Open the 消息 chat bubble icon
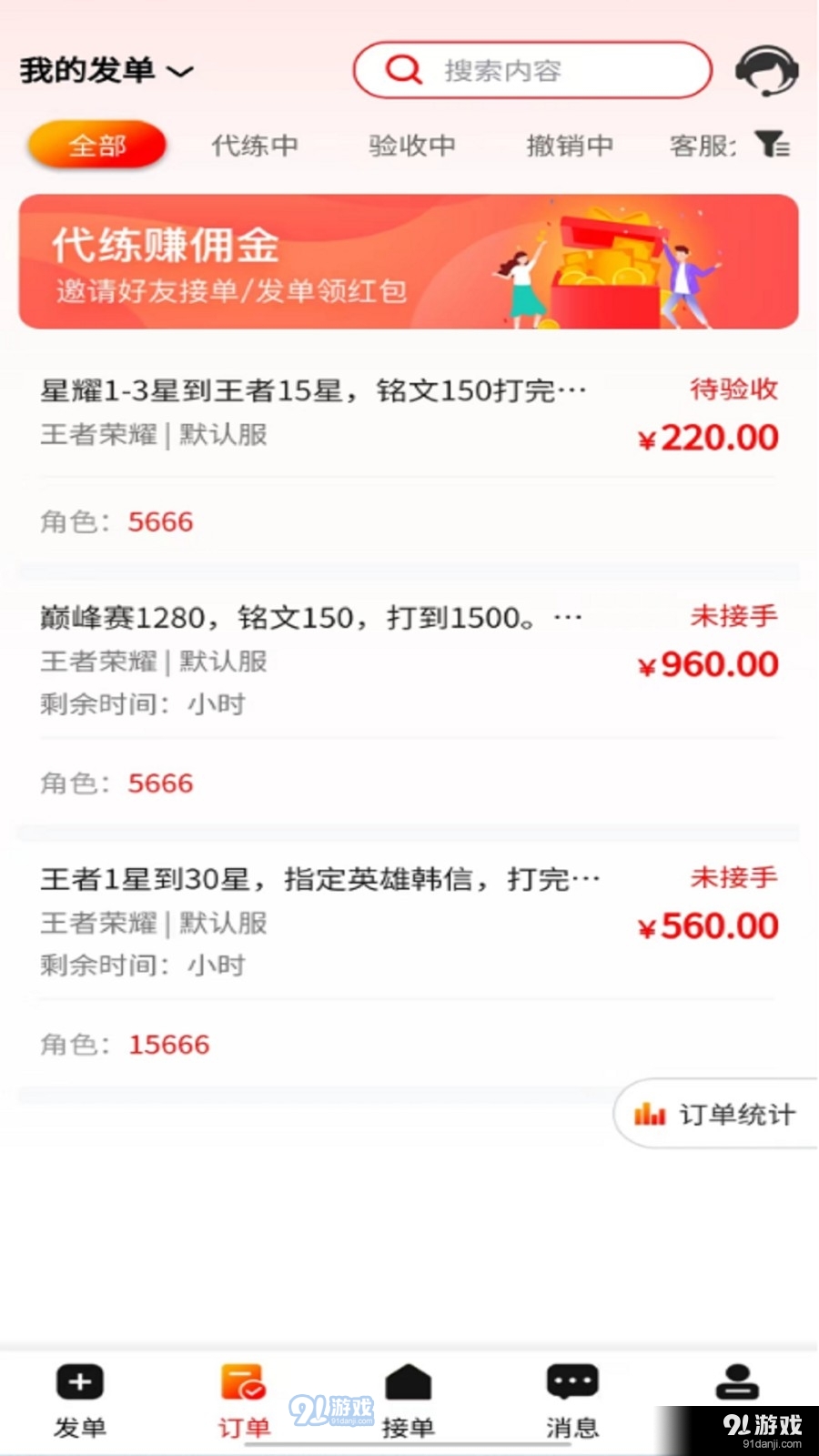This screenshot has height=1456, width=819. (x=571, y=1384)
